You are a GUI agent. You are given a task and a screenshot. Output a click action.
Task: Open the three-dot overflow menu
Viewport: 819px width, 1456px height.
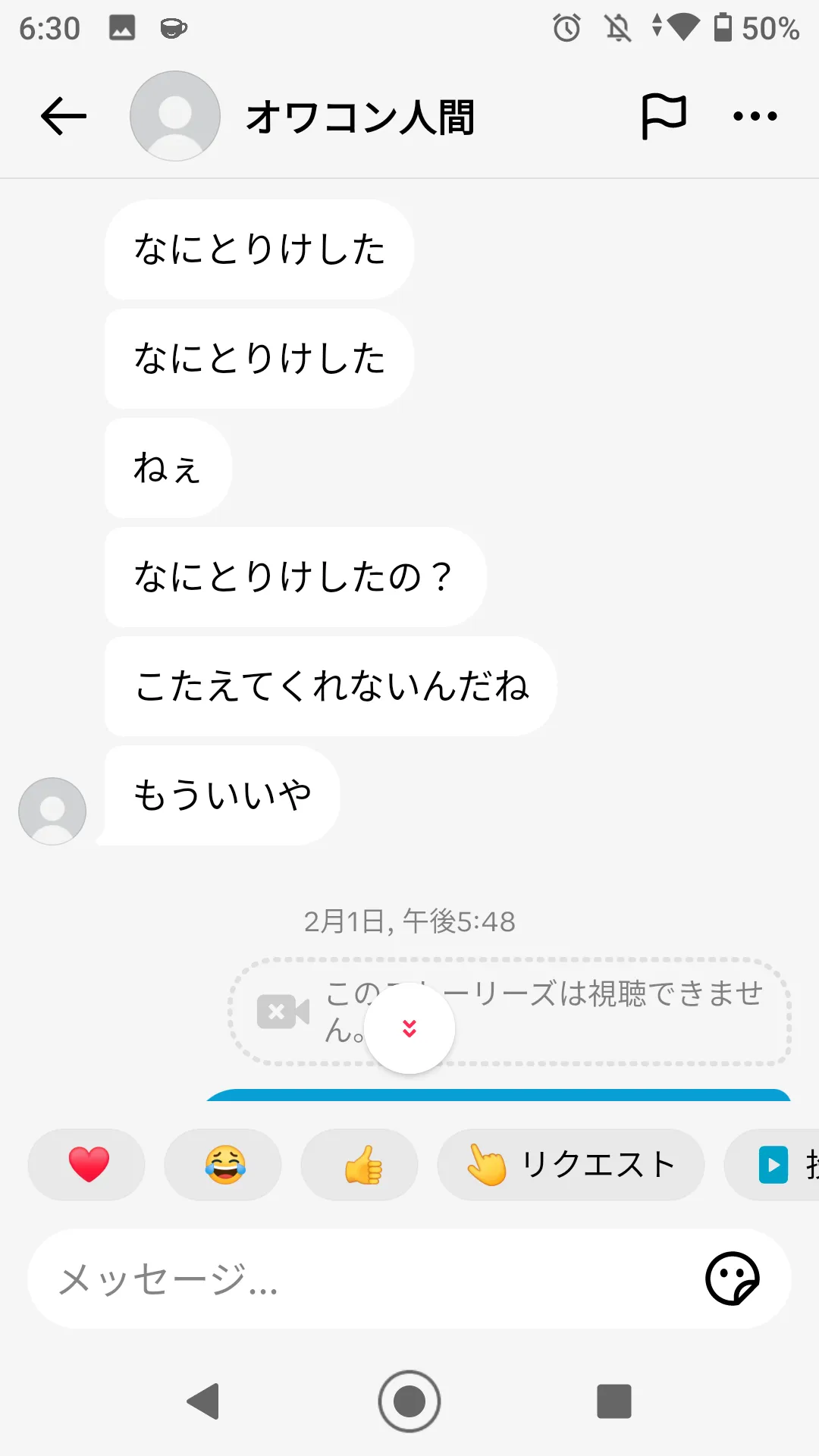click(x=755, y=116)
